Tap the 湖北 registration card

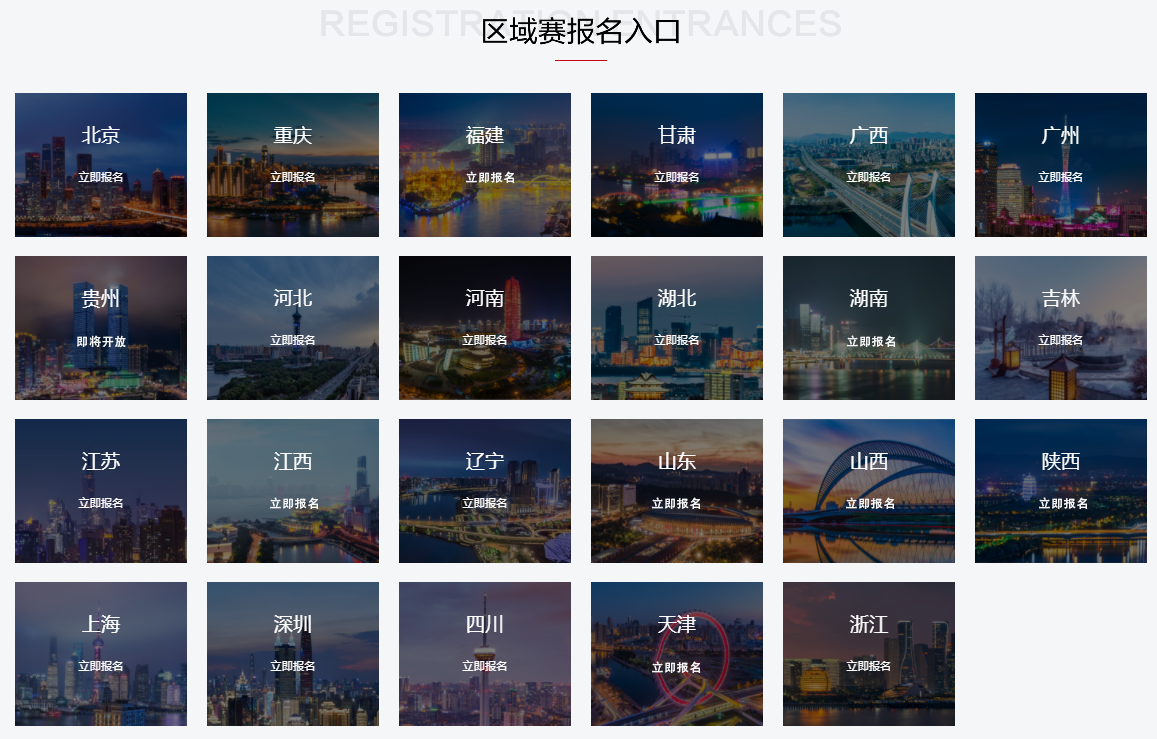(x=677, y=328)
